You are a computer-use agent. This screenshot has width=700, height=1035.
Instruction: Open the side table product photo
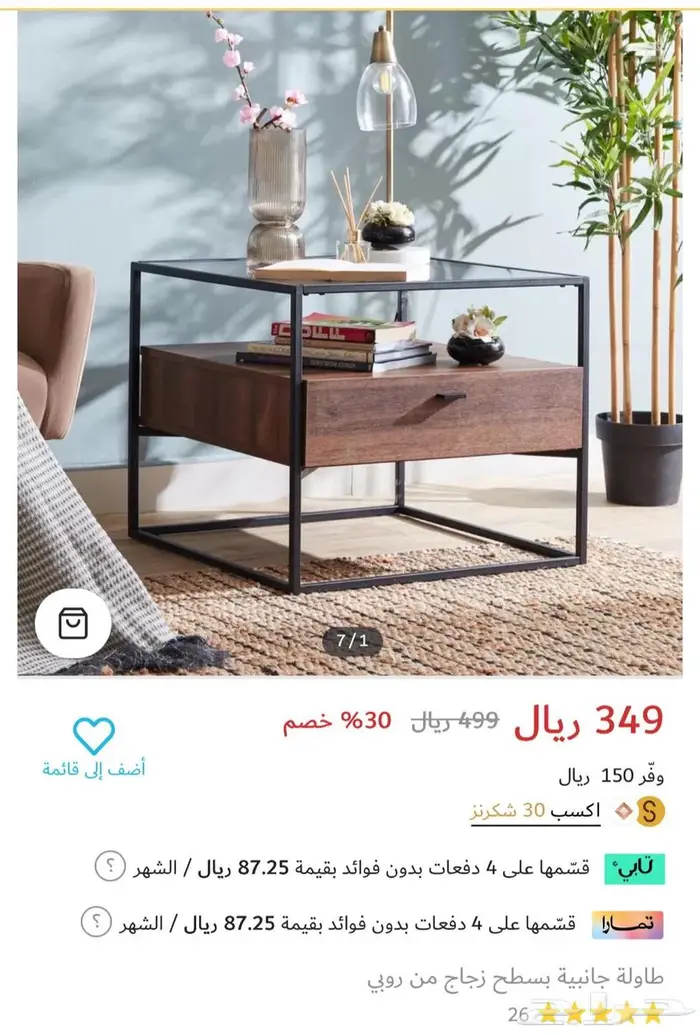click(350, 343)
